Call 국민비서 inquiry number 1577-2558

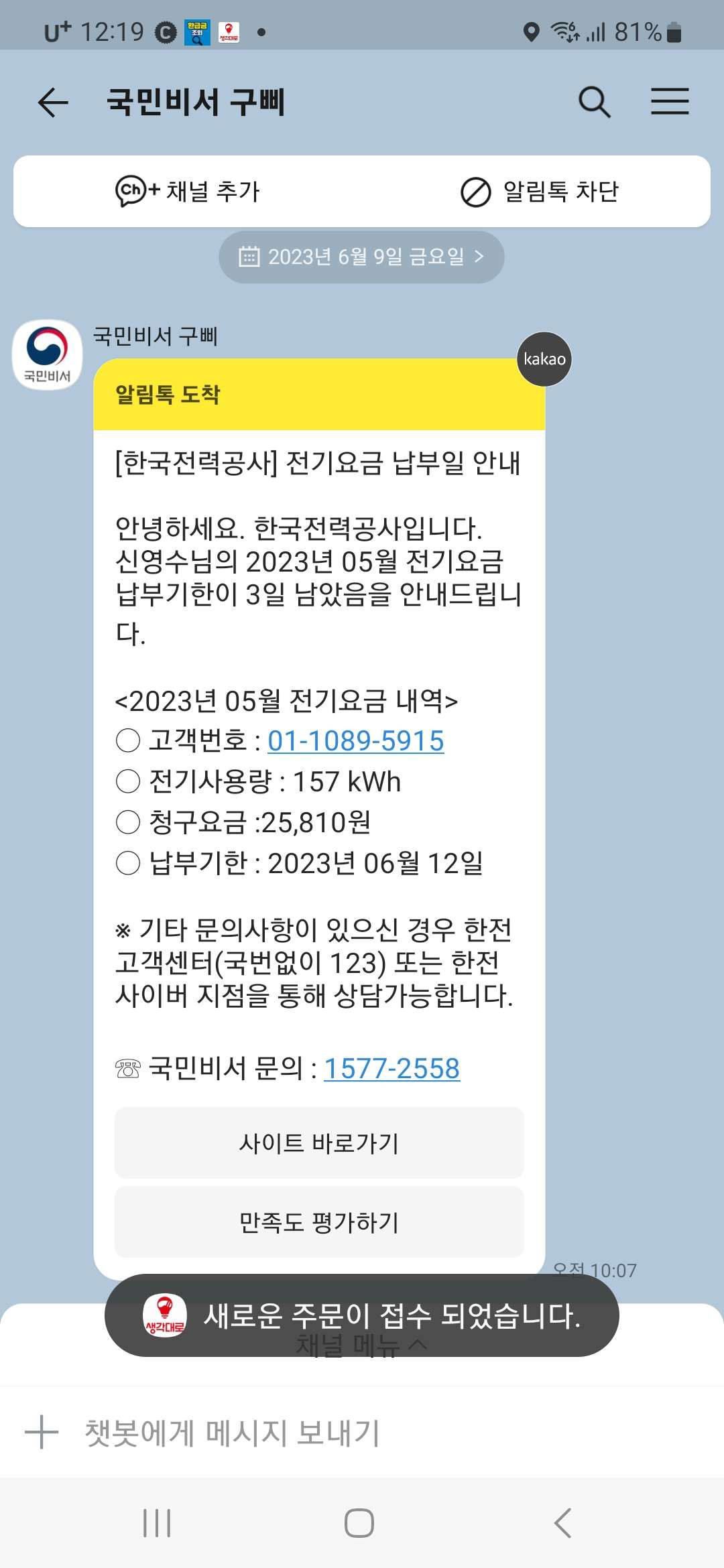tap(391, 1069)
